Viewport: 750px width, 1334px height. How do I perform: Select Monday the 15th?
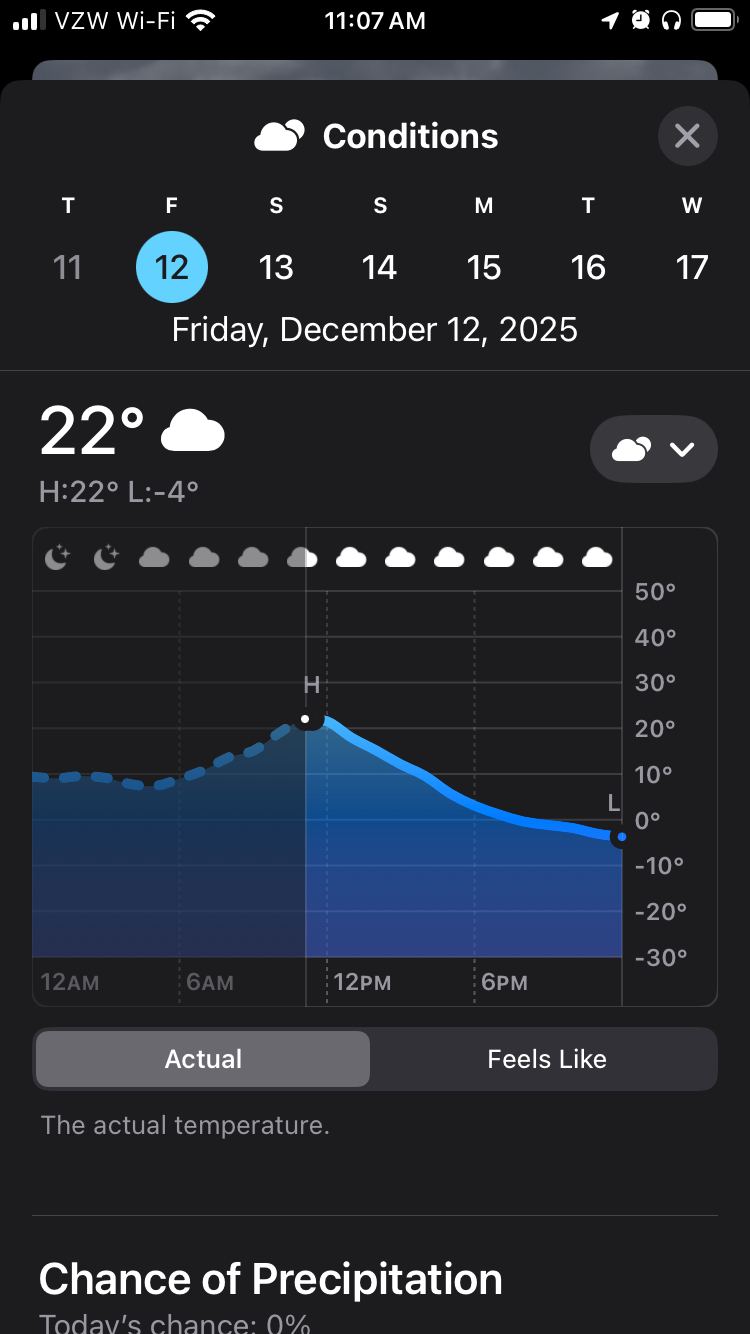click(484, 267)
